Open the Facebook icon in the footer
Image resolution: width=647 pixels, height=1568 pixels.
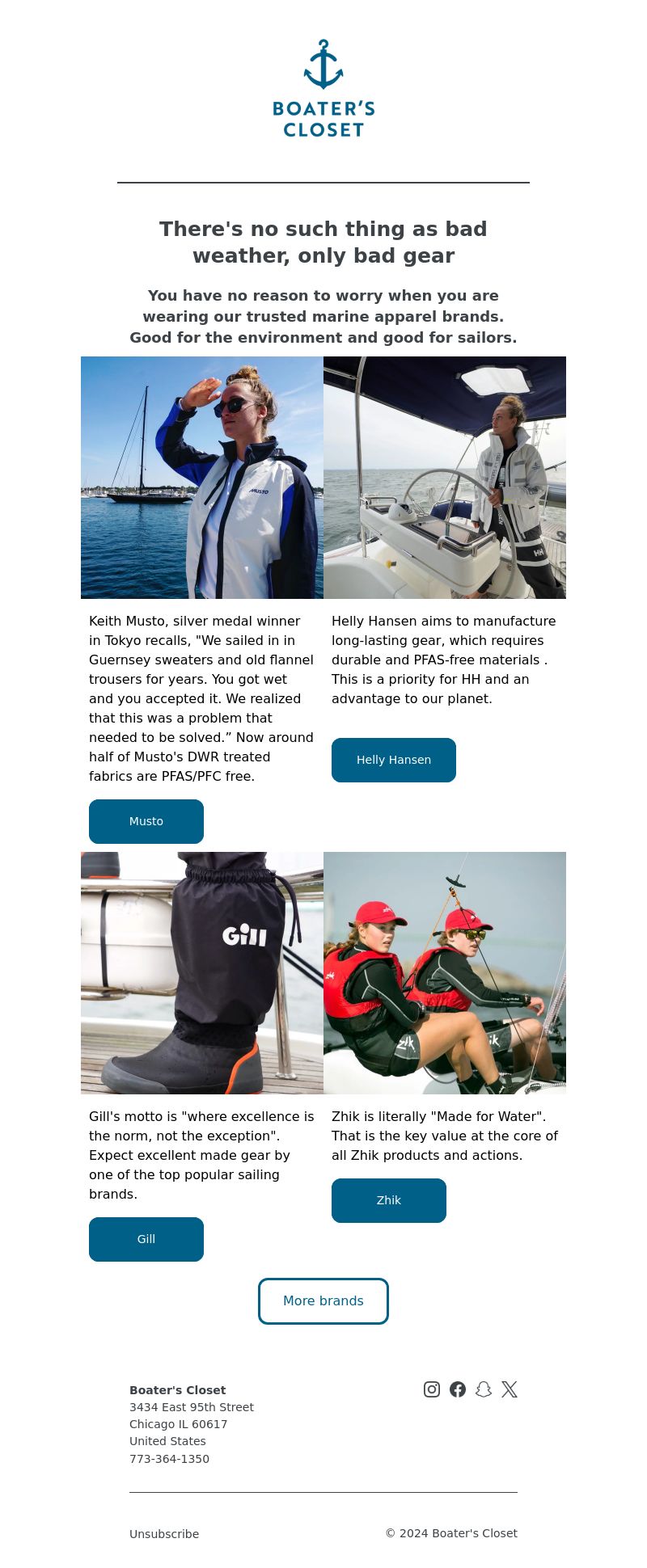tap(458, 1389)
